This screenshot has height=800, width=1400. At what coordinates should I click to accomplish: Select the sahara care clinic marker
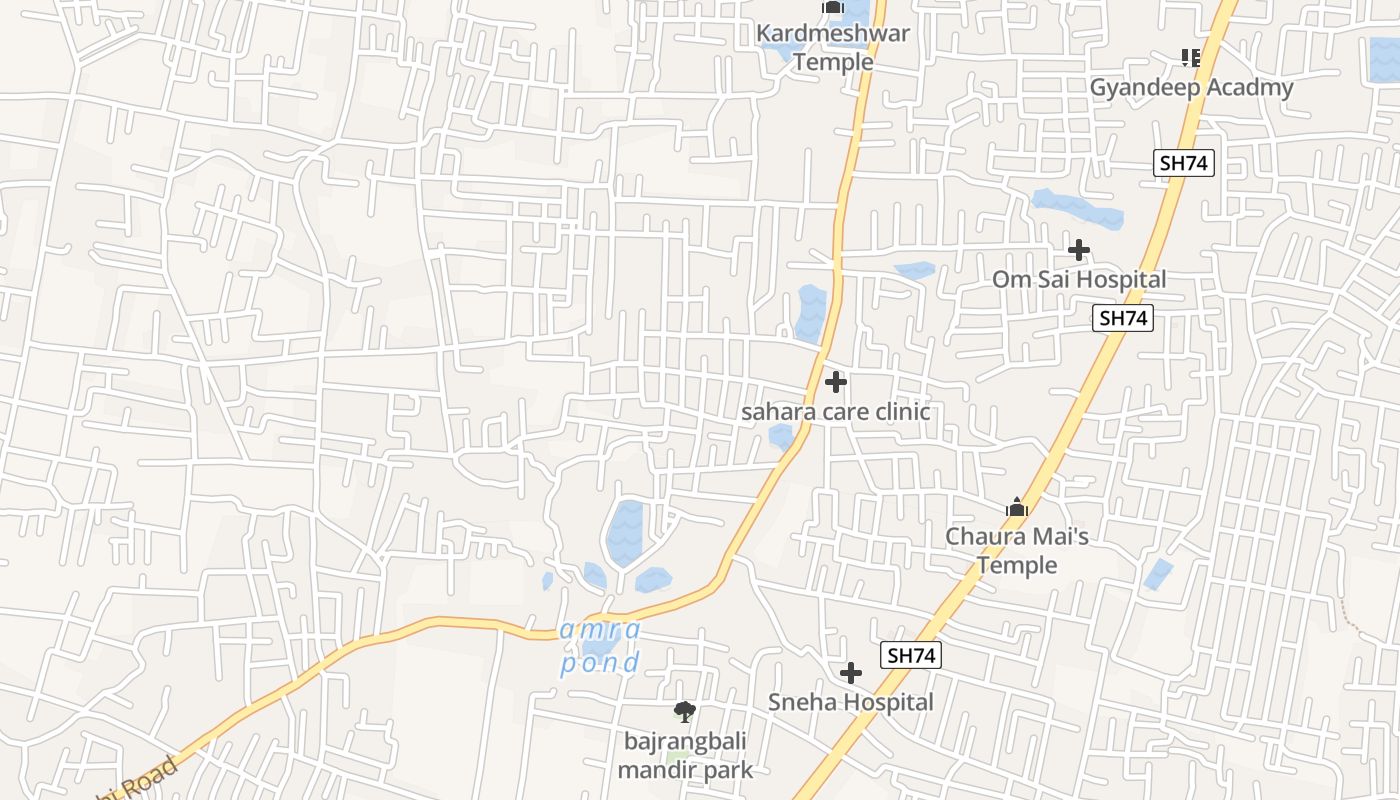(x=835, y=382)
